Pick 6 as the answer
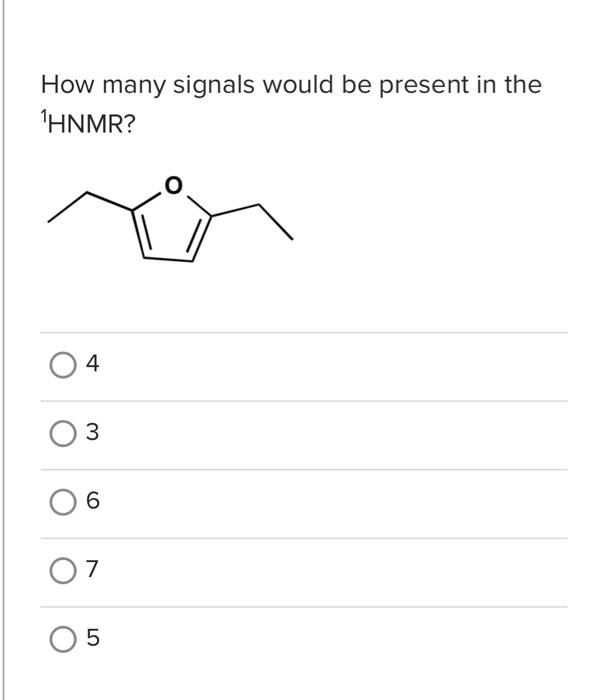The height and width of the screenshot is (700, 604). coord(62,502)
